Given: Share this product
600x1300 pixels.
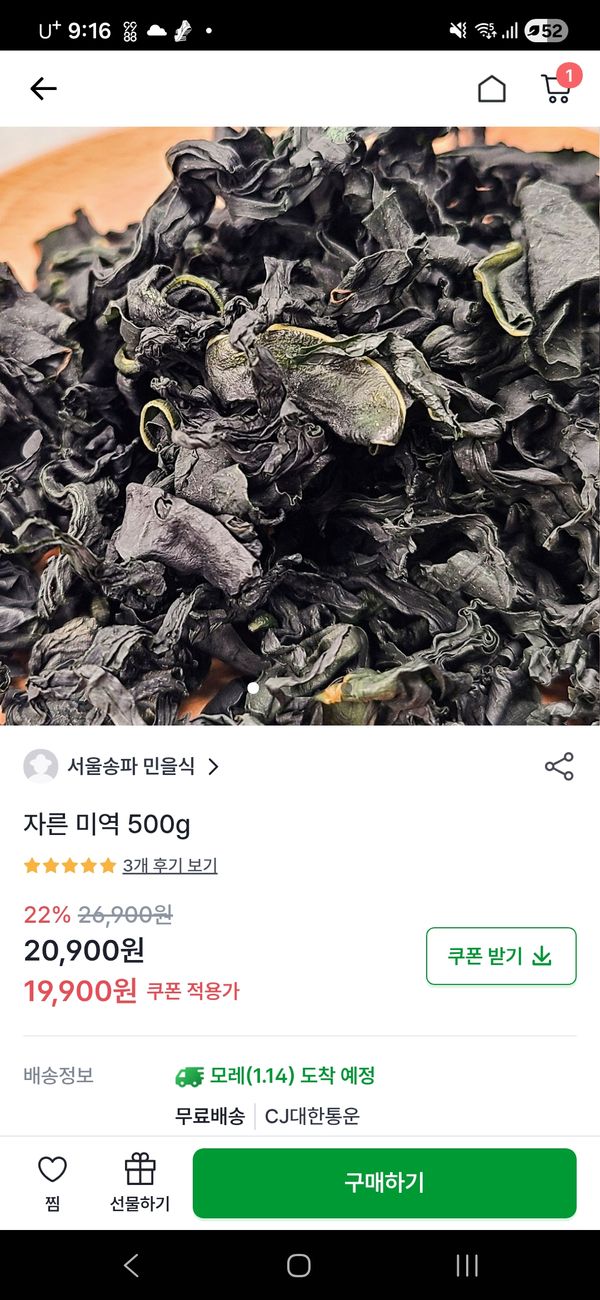Looking at the screenshot, I should coord(559,767).
